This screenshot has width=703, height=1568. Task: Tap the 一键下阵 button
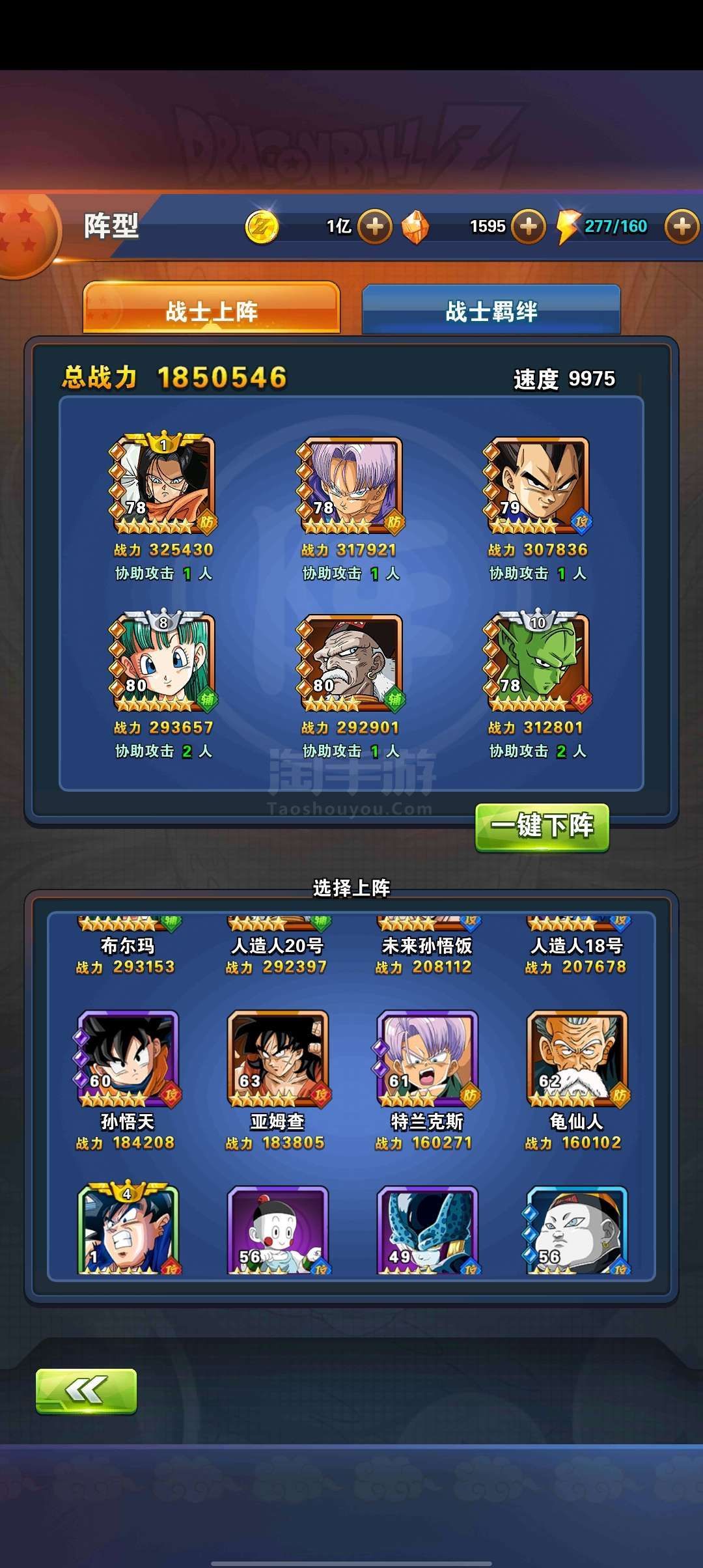point(542,827)
